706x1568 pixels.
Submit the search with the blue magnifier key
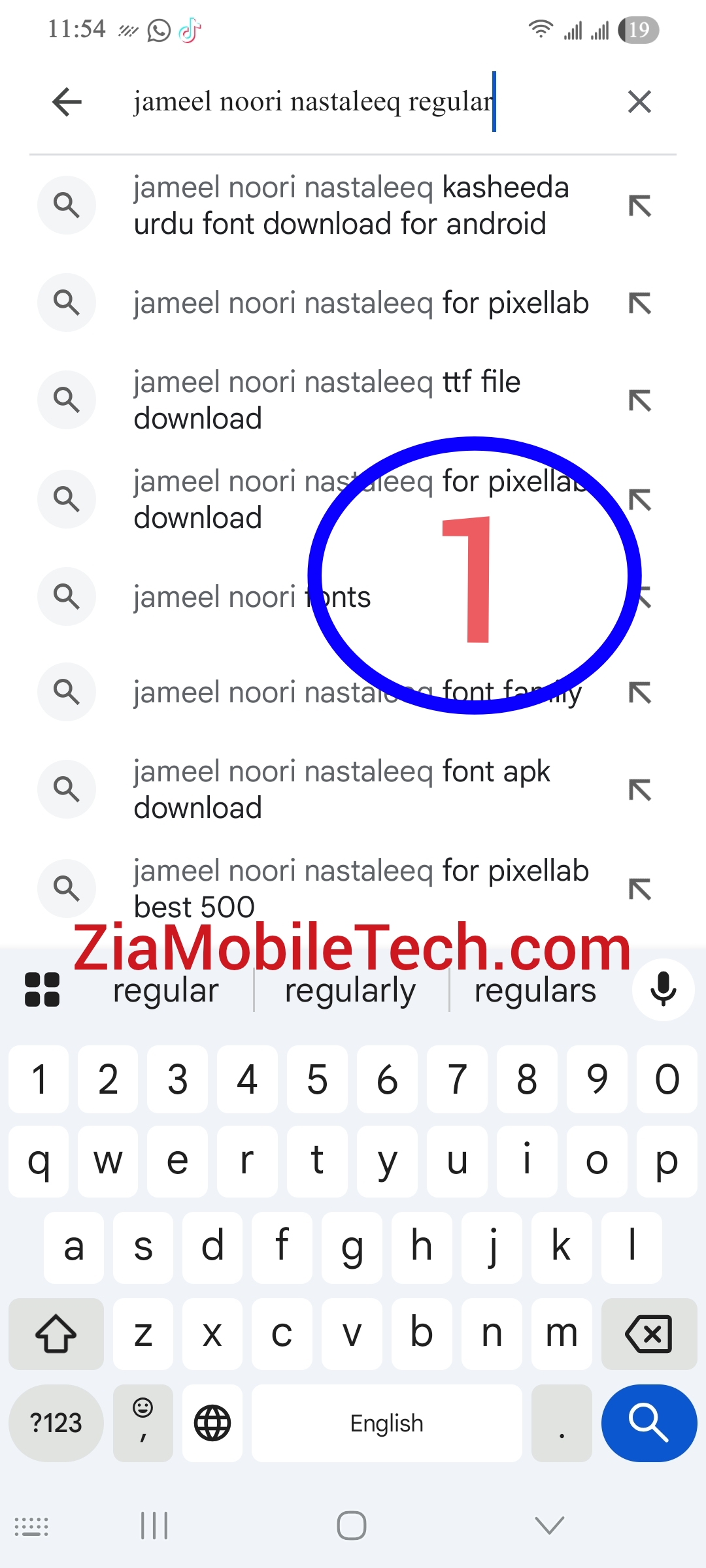pyautogui.click(x=649, y=1423)
